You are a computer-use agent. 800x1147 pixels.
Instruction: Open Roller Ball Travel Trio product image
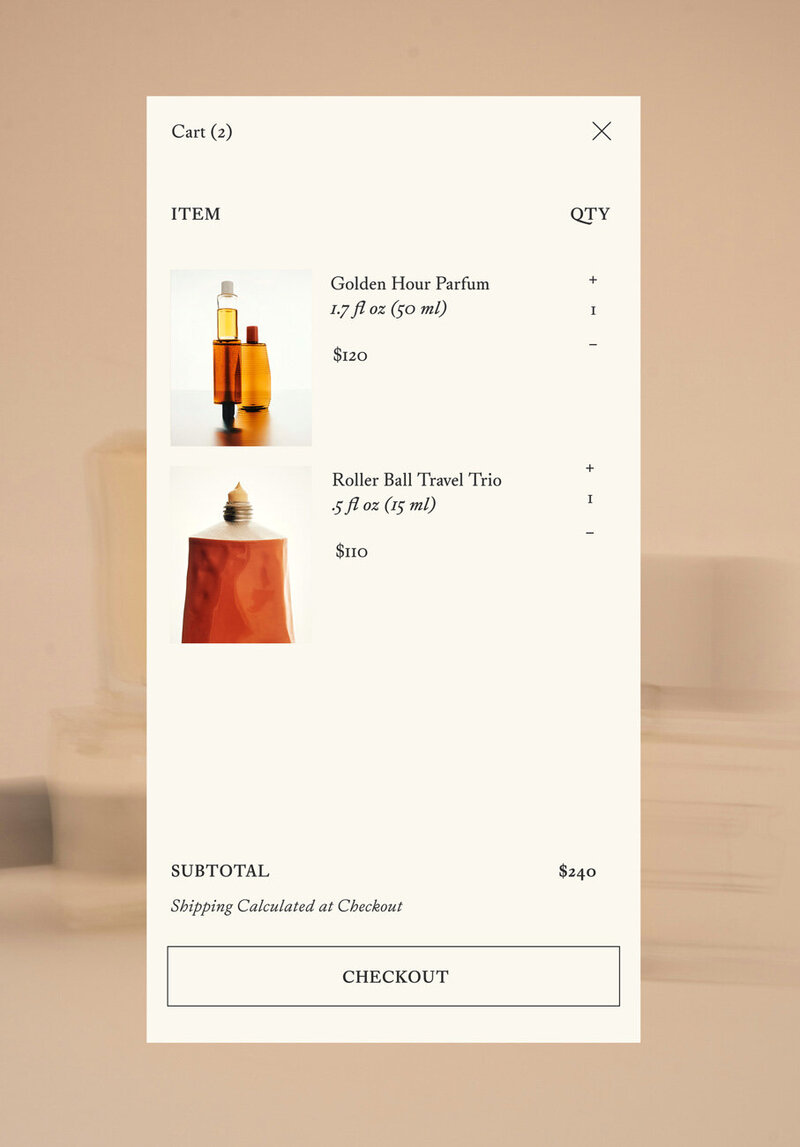point(241,554)
